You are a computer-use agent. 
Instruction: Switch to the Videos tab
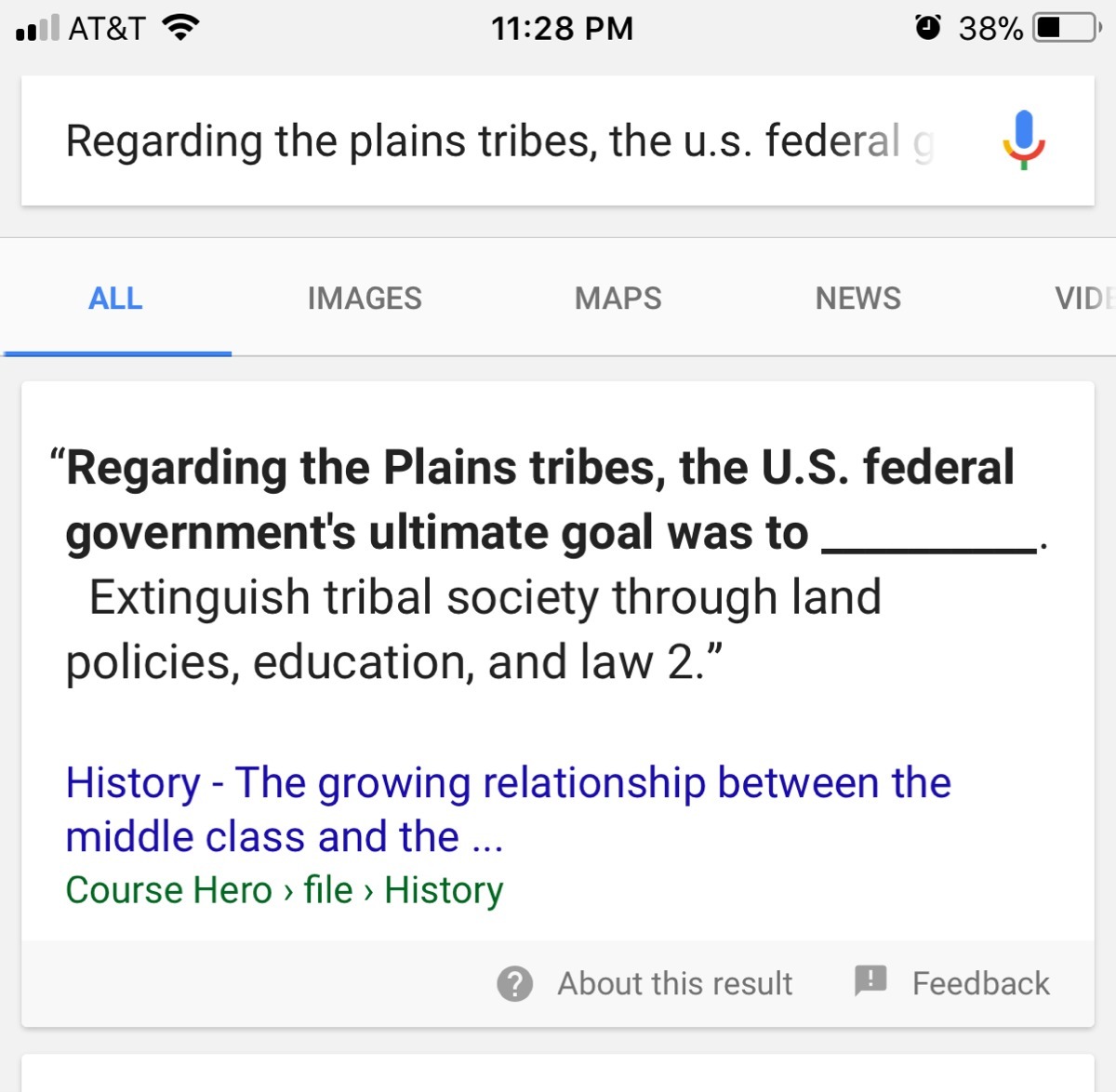1084,299
